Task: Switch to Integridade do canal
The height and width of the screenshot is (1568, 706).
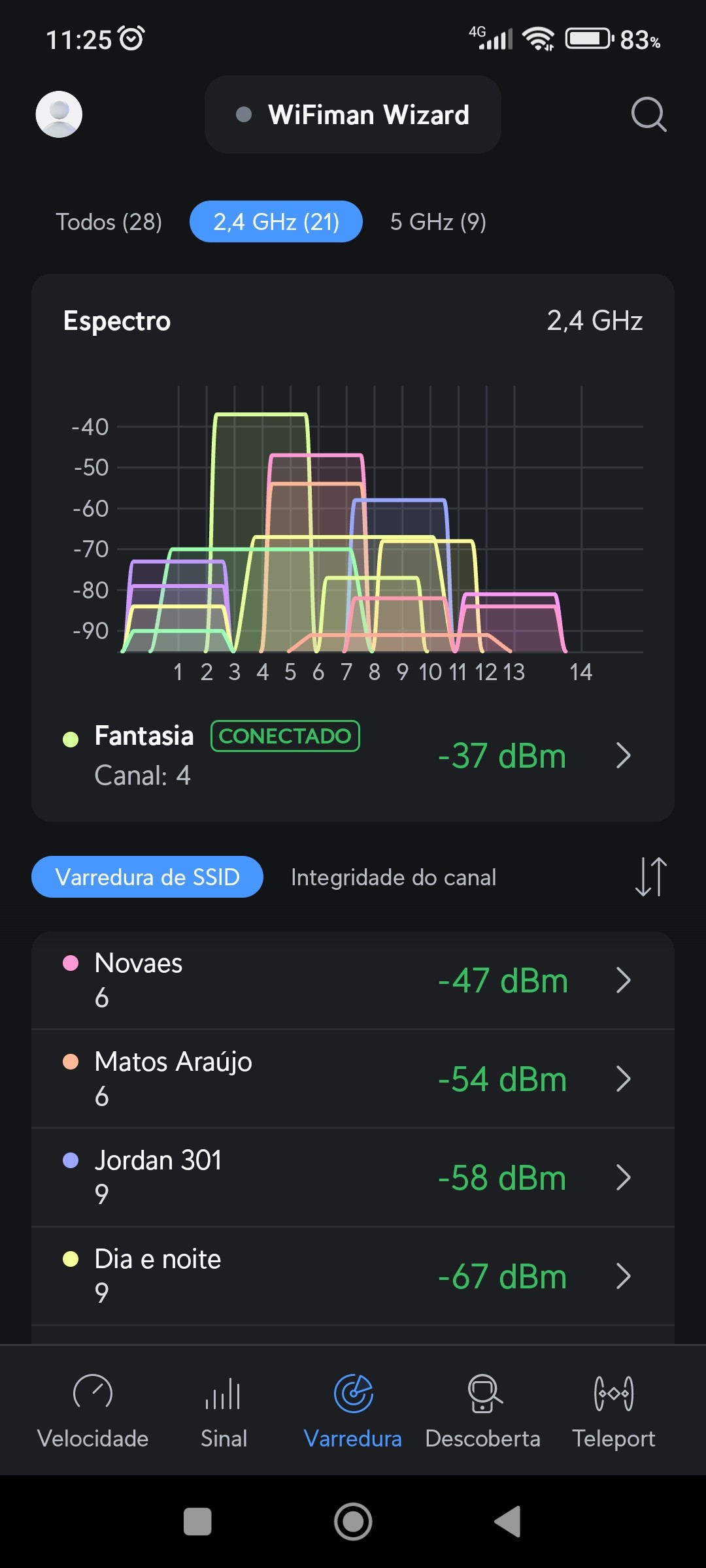Action: (x=394, y=877)
